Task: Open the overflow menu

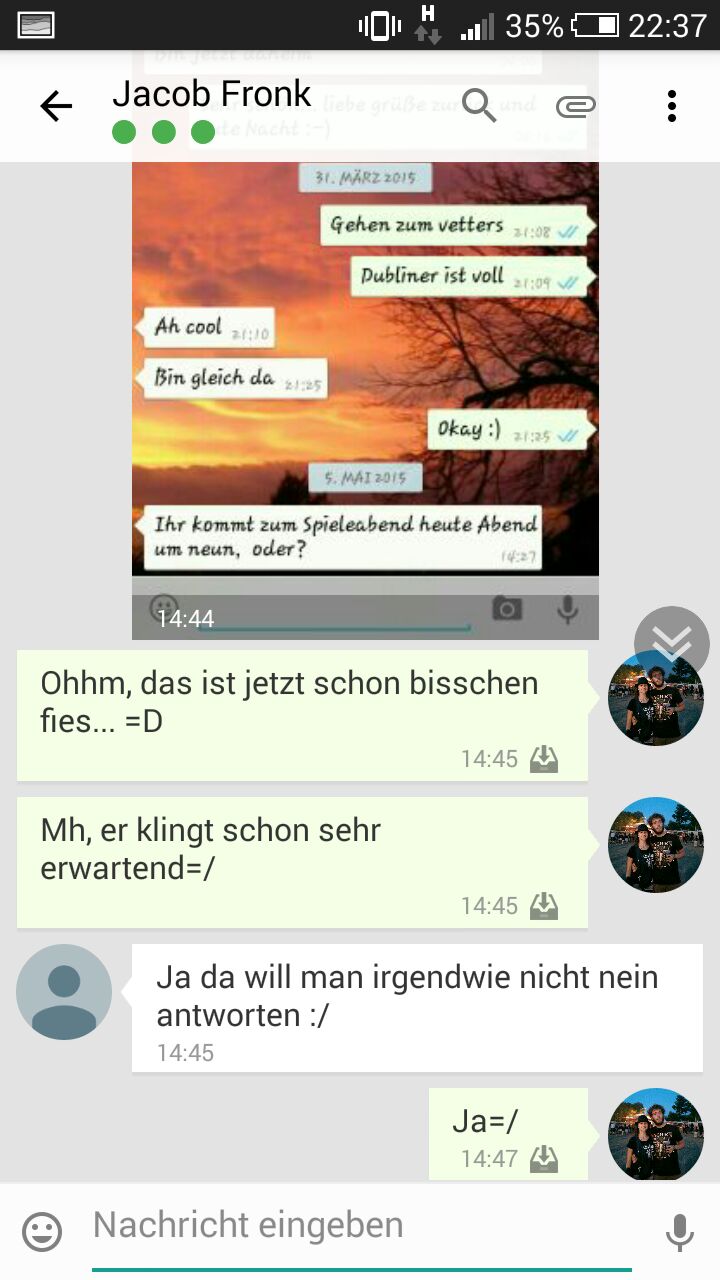Action: [671, 106]
